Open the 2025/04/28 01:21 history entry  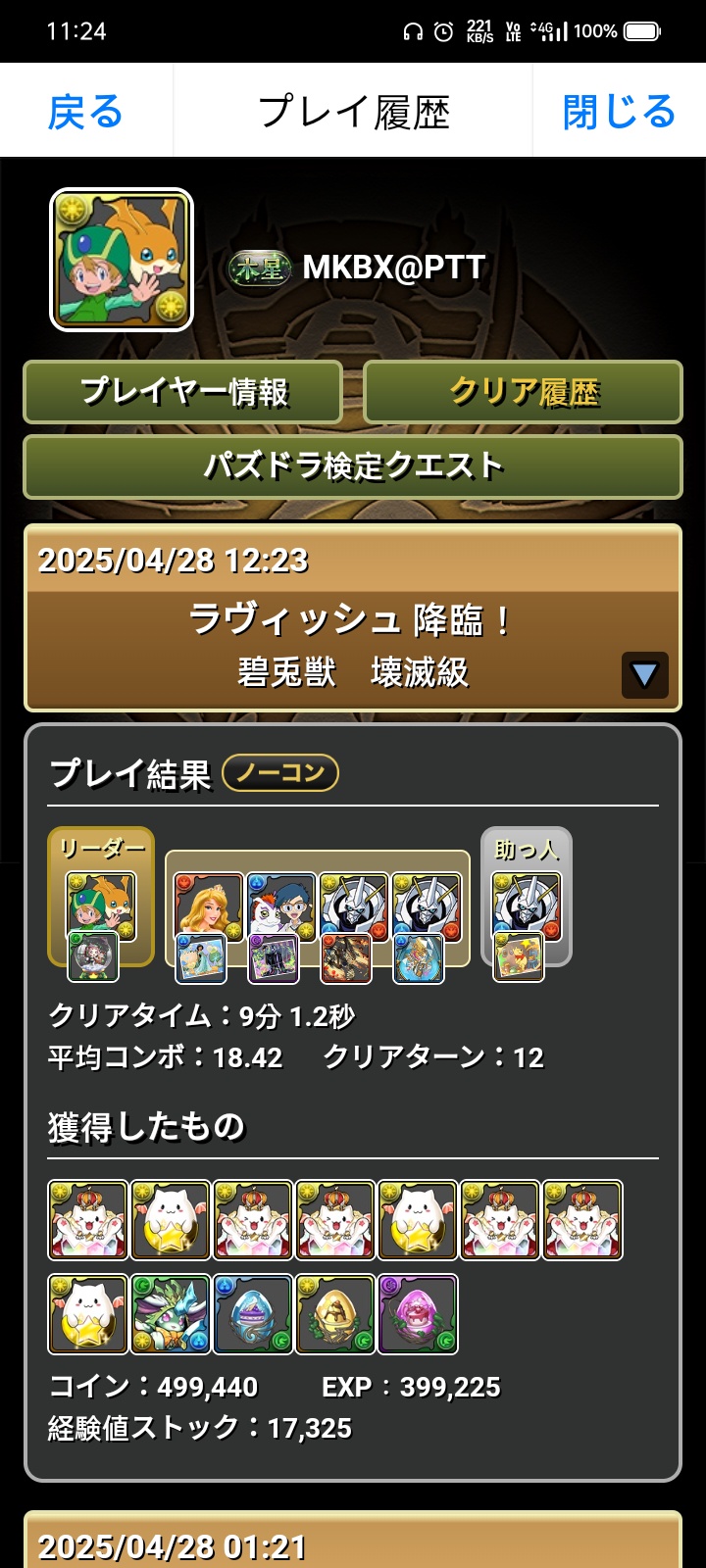(x=353, y=1543)
